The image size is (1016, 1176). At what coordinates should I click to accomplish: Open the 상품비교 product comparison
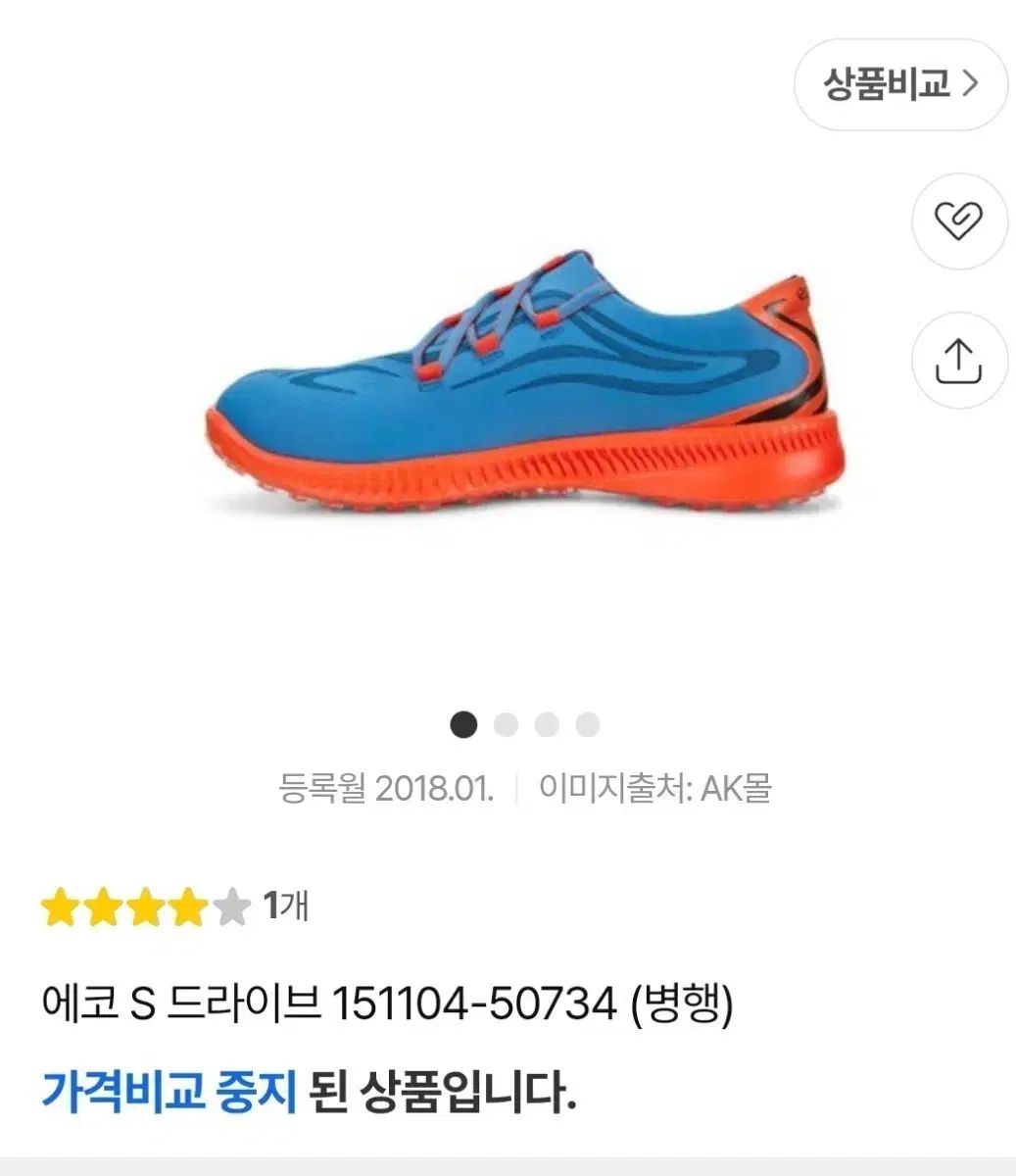[899, 84]
